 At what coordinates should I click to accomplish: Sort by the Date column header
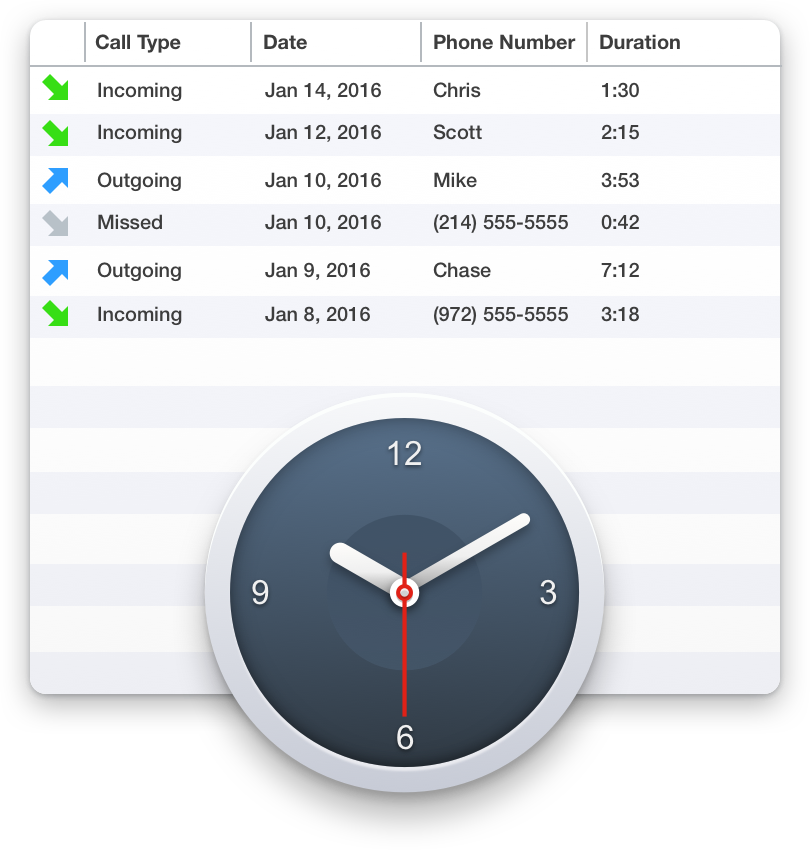tap(286, 42)
